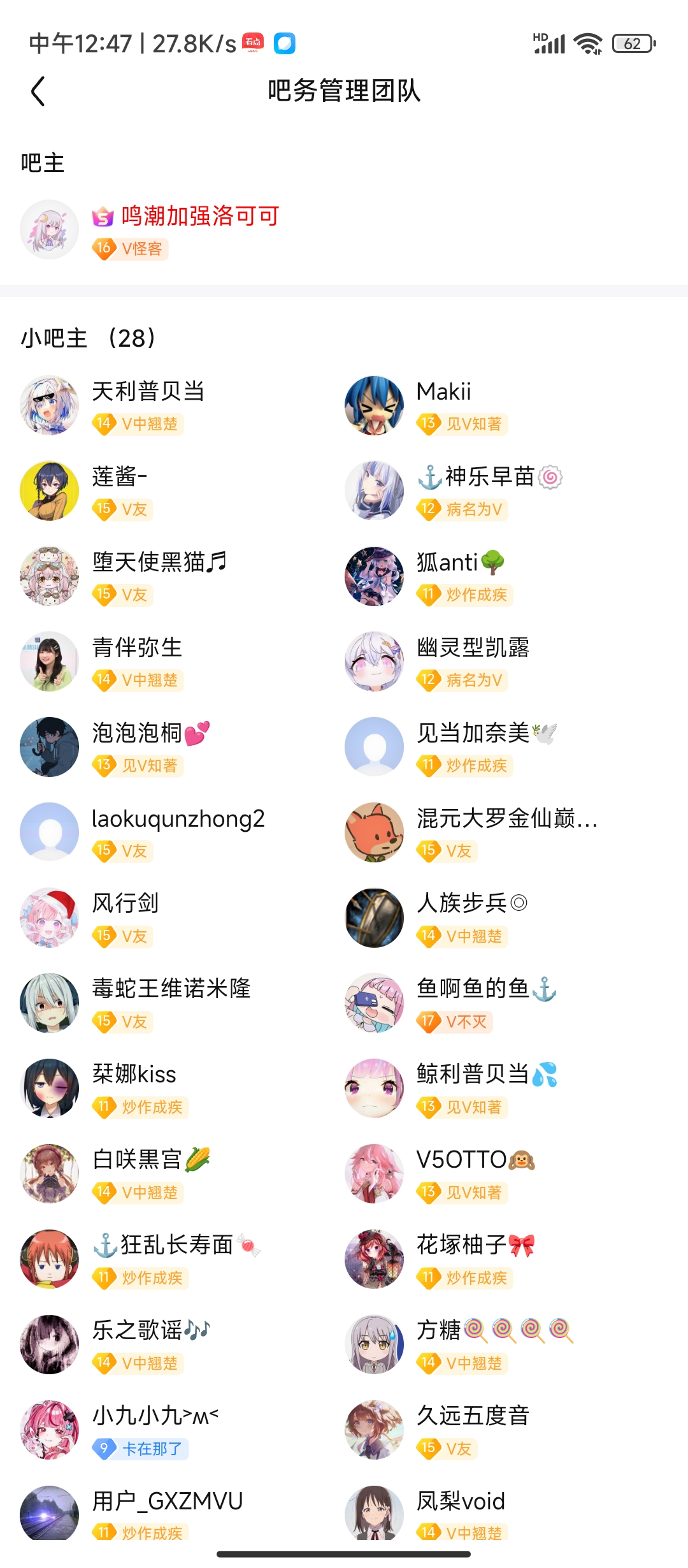Select moderator 神乐早苗
Image resolution: width=688 pixels, height=1568 pixels.
(x=489, y=477)
